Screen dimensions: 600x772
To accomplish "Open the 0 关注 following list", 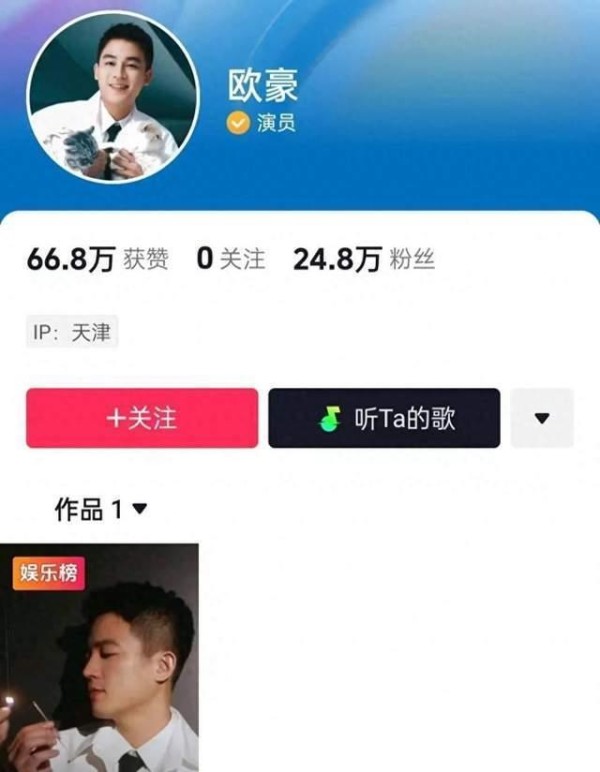I will coord(231,260).
